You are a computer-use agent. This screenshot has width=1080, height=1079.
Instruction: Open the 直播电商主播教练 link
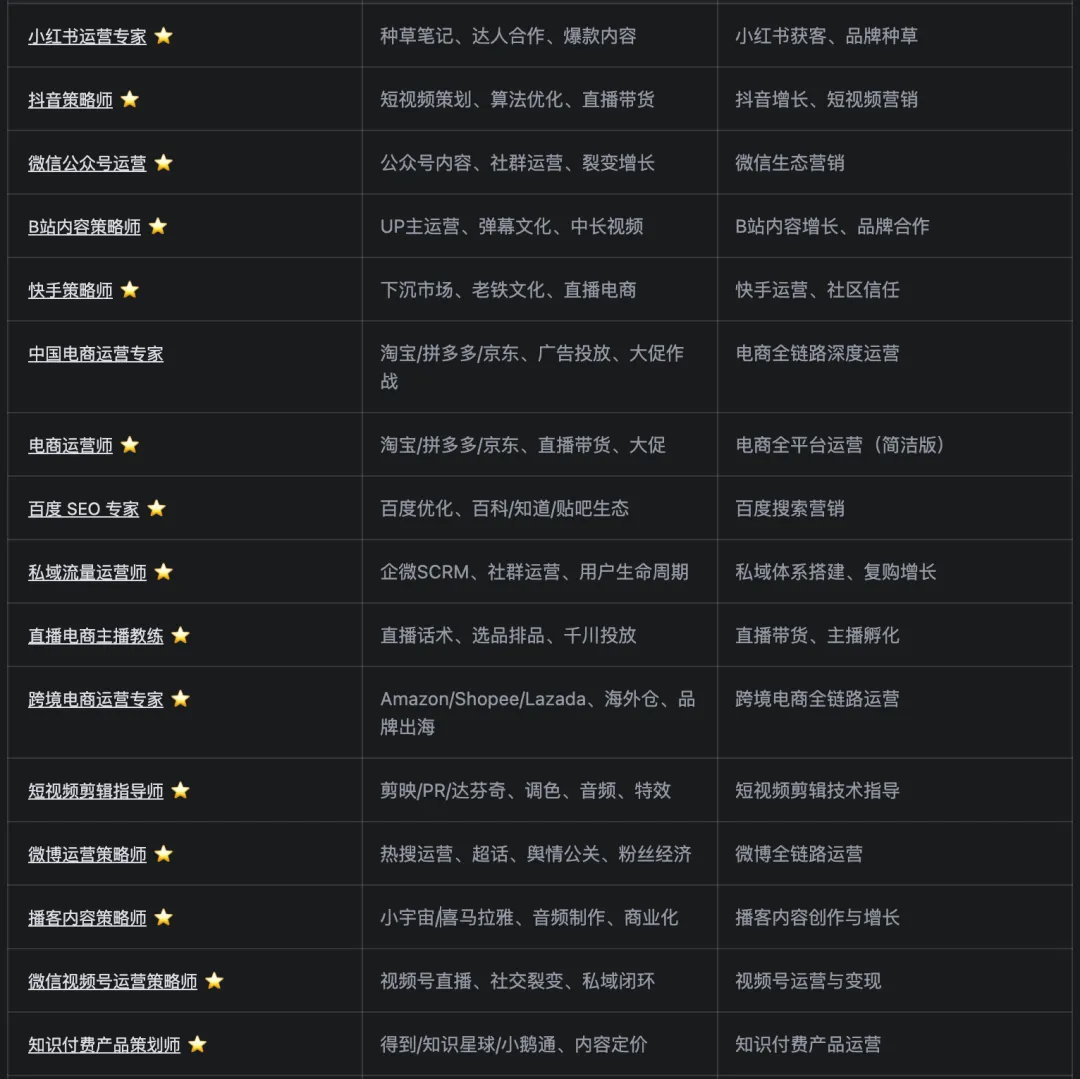[96, 636]
